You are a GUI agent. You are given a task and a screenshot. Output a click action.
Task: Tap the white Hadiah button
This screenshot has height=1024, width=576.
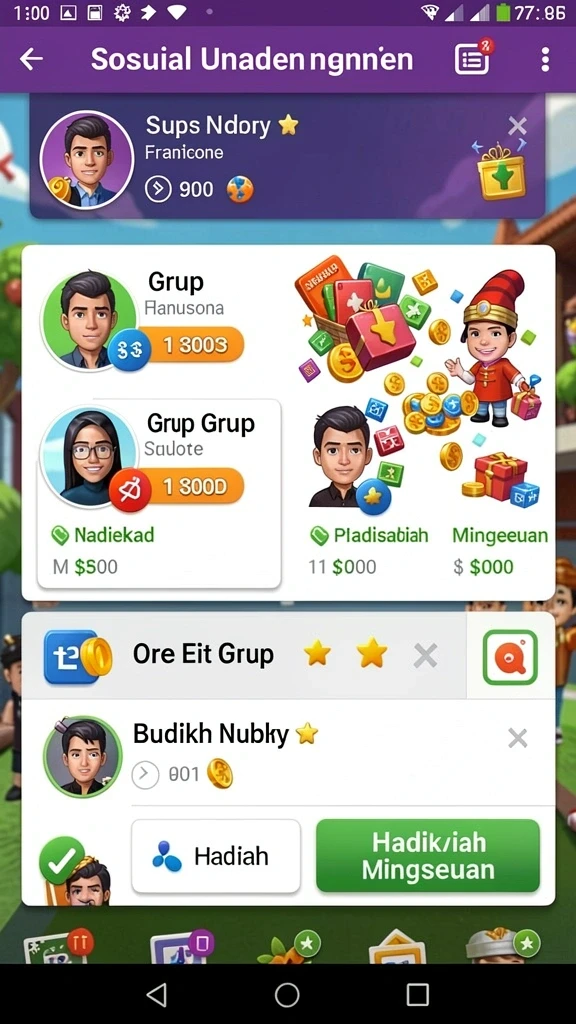(x=216, y=856)
